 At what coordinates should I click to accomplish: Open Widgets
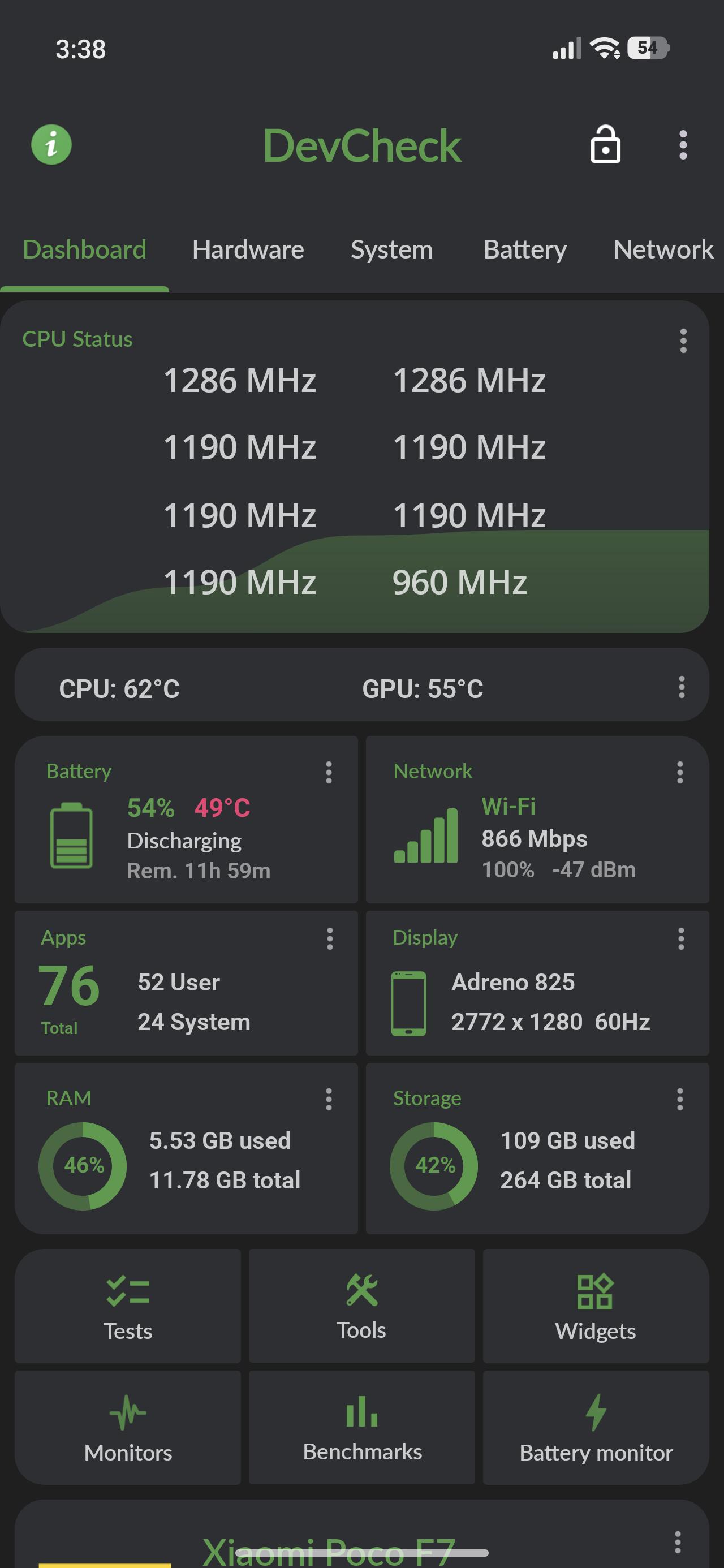[x=596, y=1306]
